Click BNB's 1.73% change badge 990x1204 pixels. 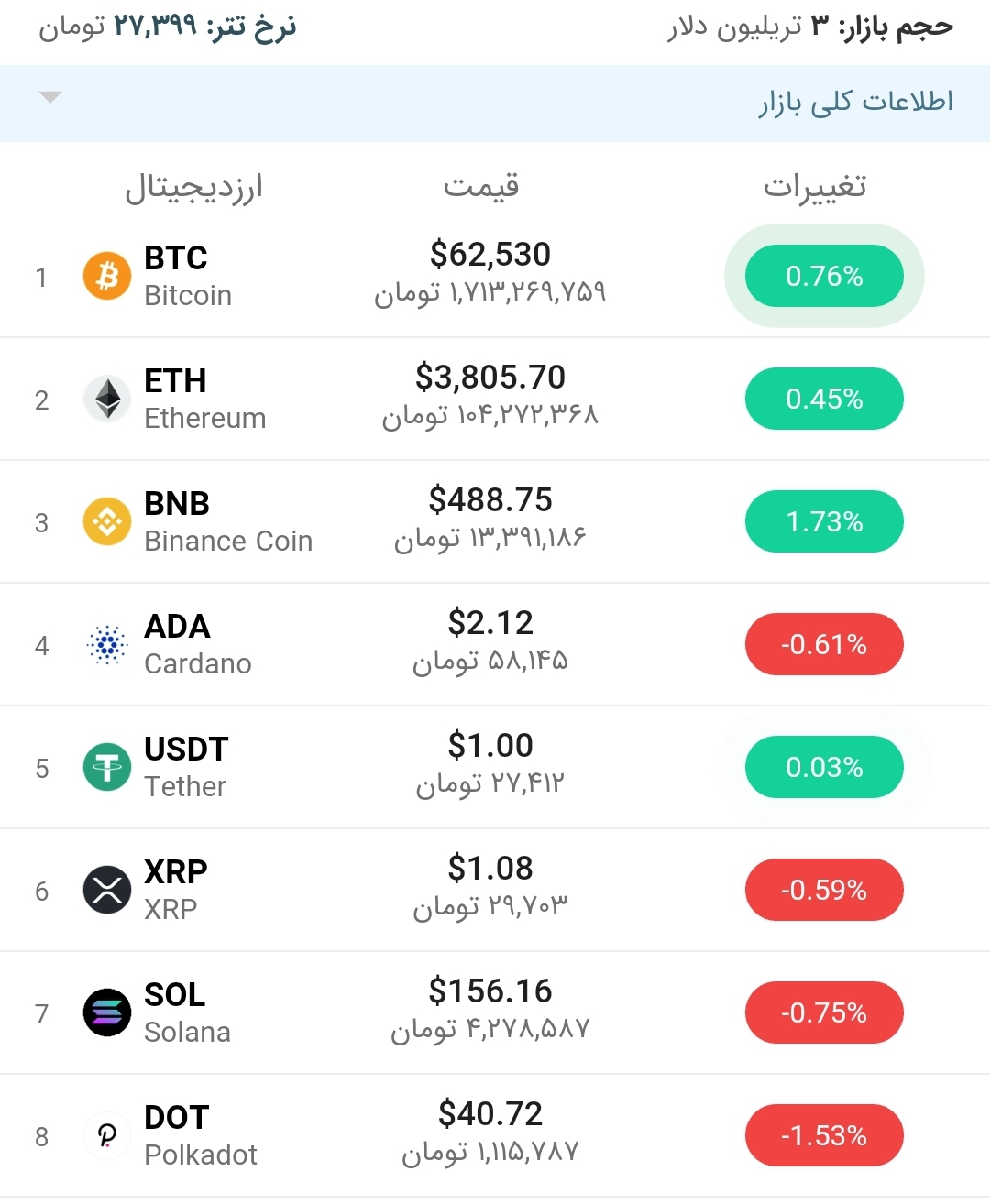pos(823,521)
